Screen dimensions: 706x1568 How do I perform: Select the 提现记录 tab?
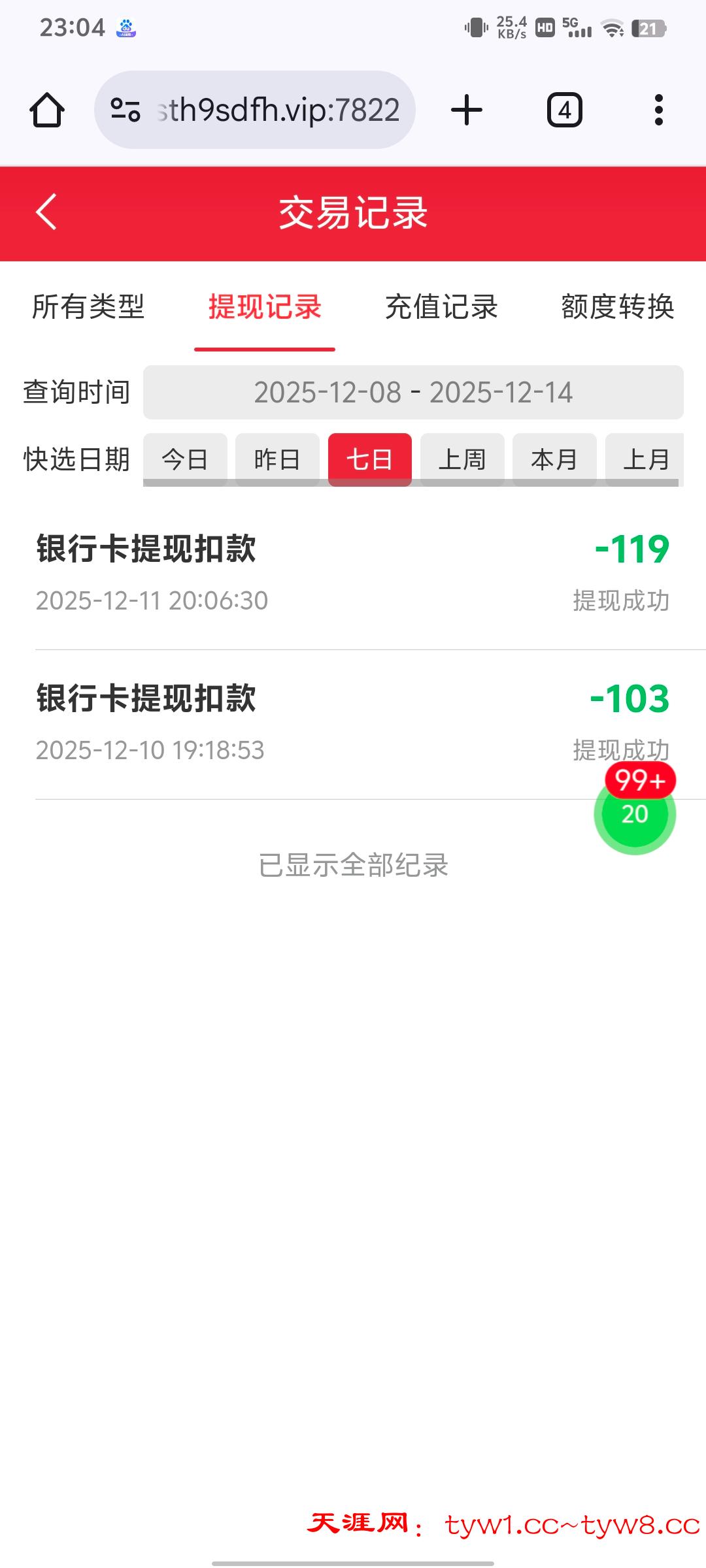click(265, 307)
